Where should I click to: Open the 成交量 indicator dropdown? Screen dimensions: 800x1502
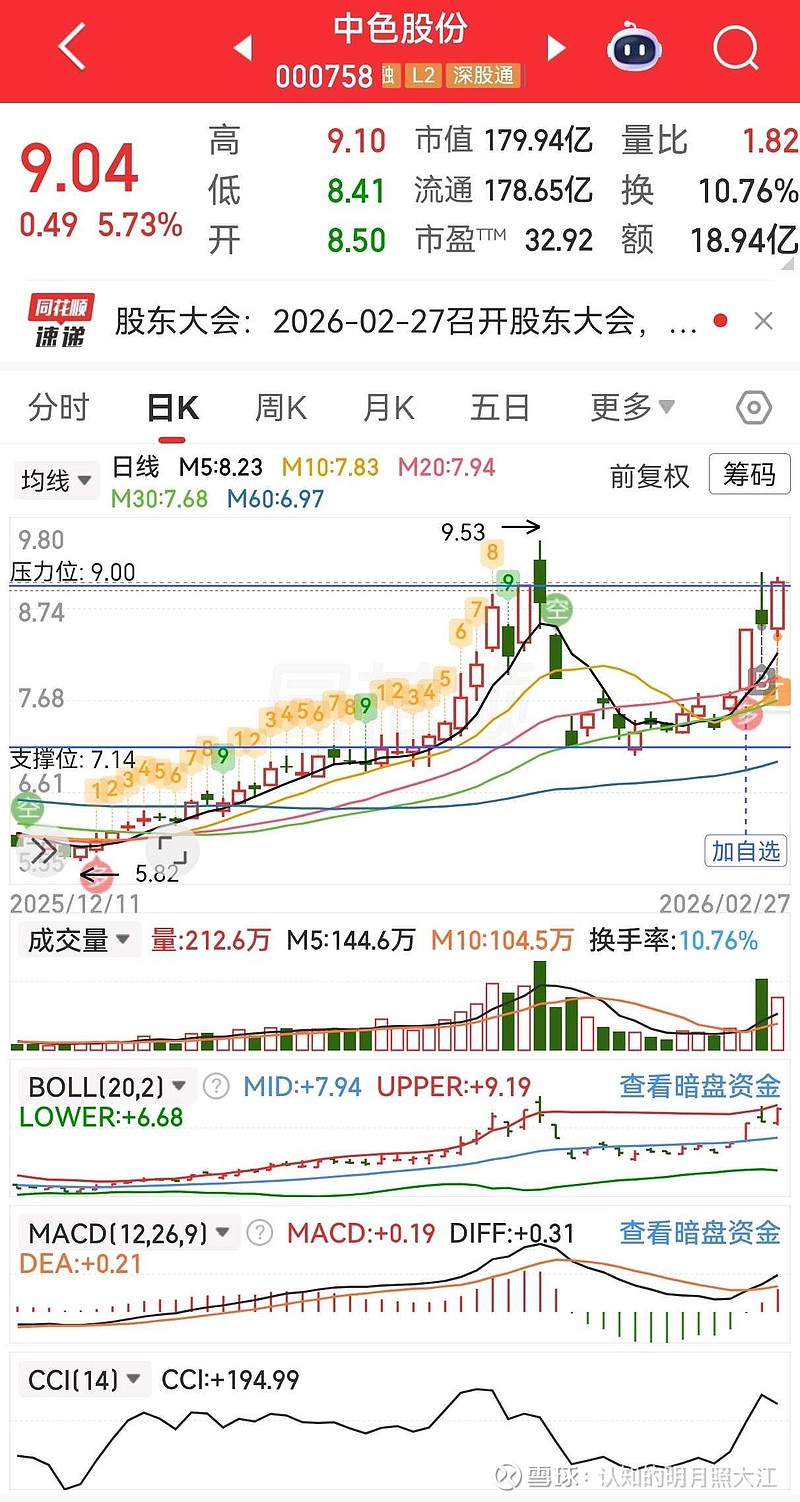[x=79, y=940]
